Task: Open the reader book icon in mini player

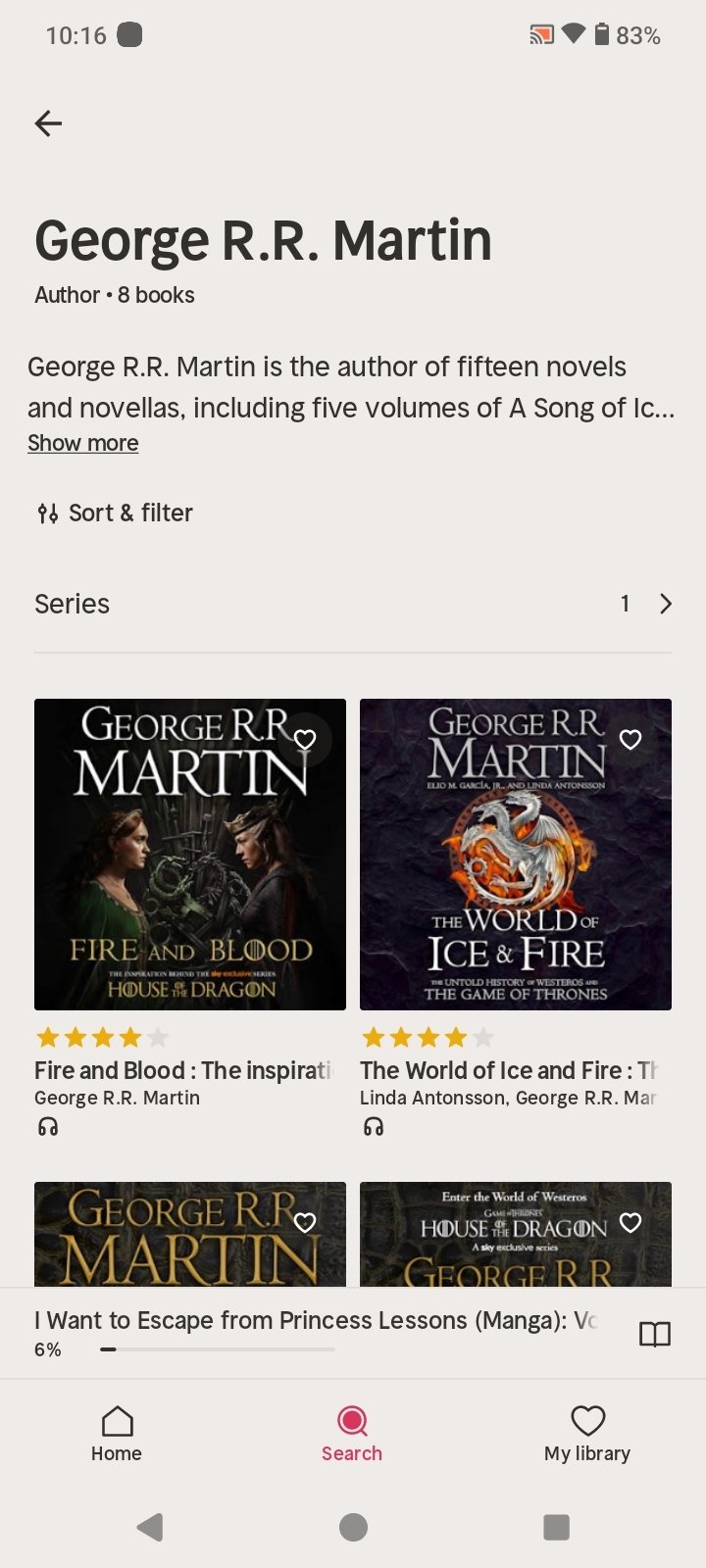Action: (654, 1334)
